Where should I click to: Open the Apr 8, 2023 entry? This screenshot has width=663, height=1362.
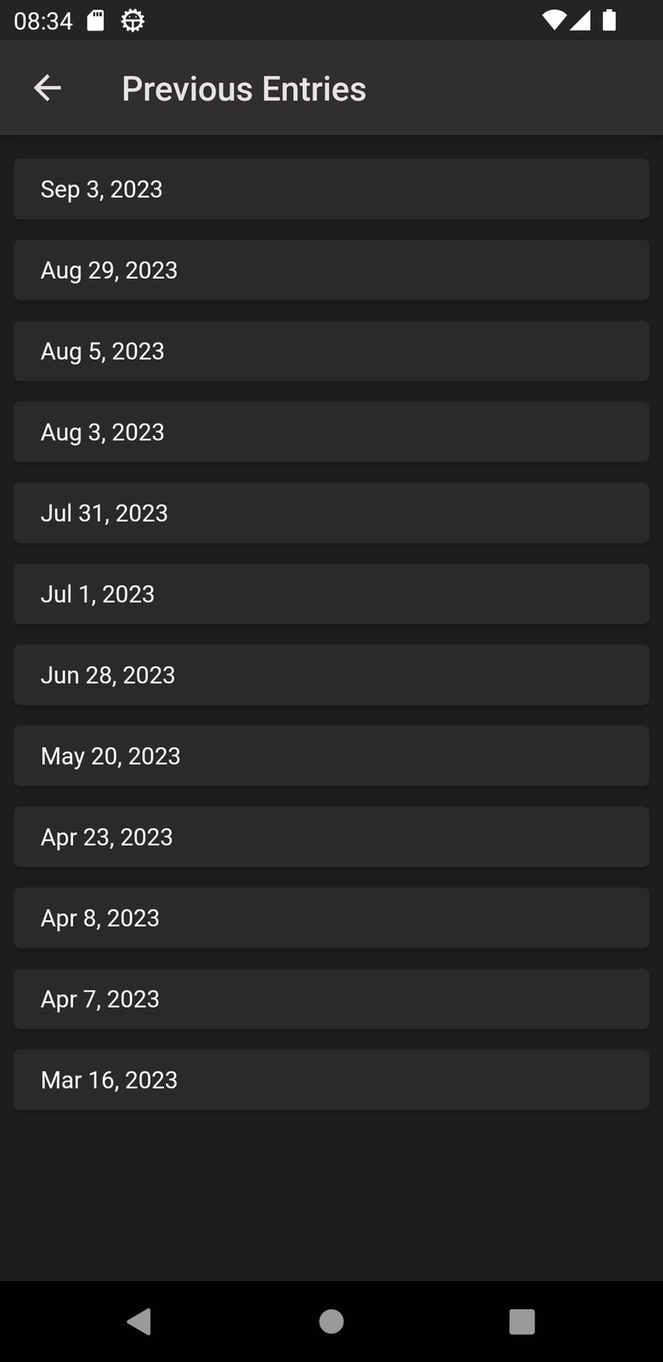(x=331, y=918)
